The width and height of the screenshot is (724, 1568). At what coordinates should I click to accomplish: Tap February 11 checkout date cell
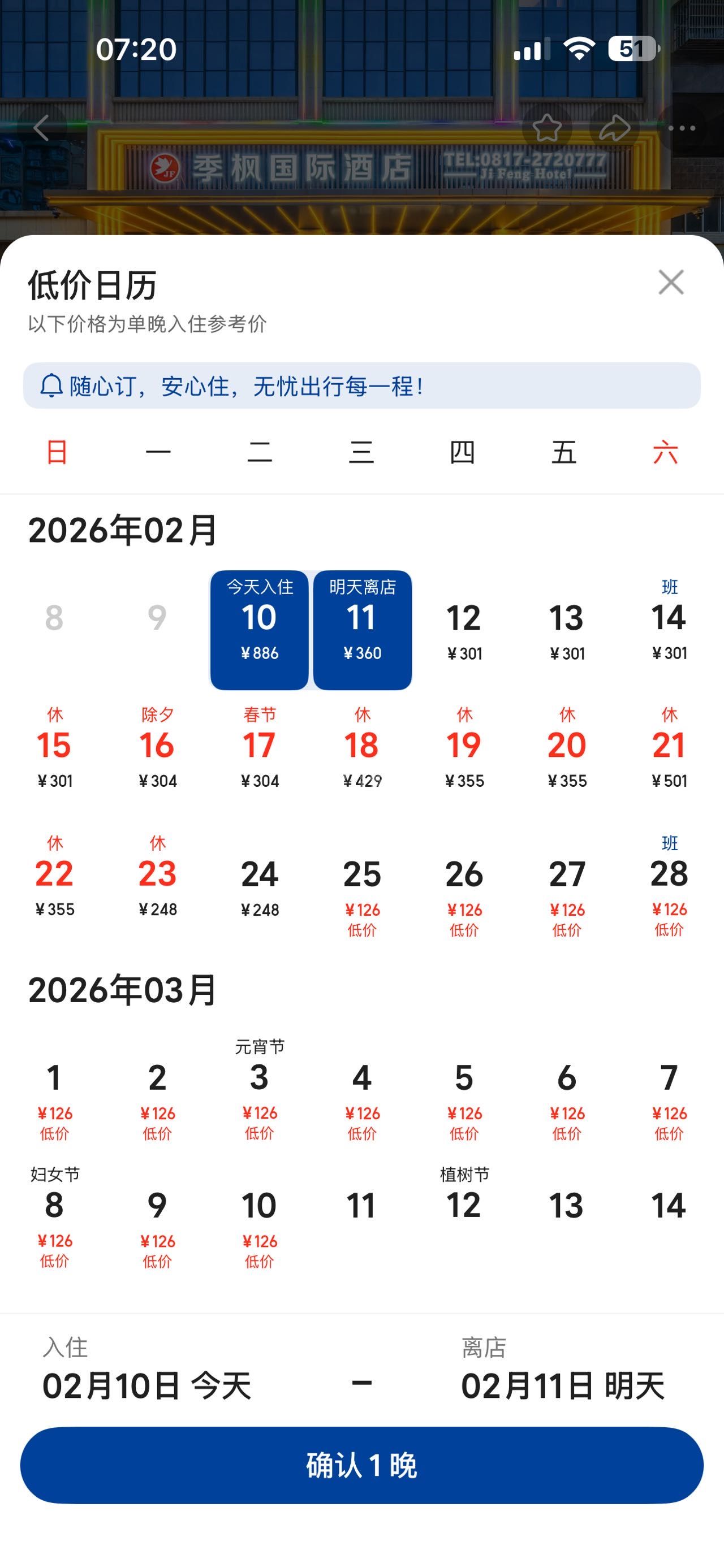tap(363, 630)
